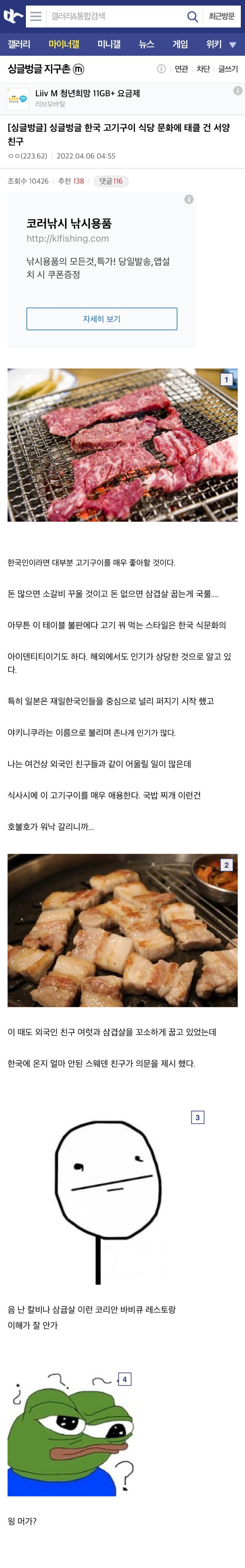Viewport: 245px width, 1568px height.
Task: Open the DC home logo
Action: (13, 17)
